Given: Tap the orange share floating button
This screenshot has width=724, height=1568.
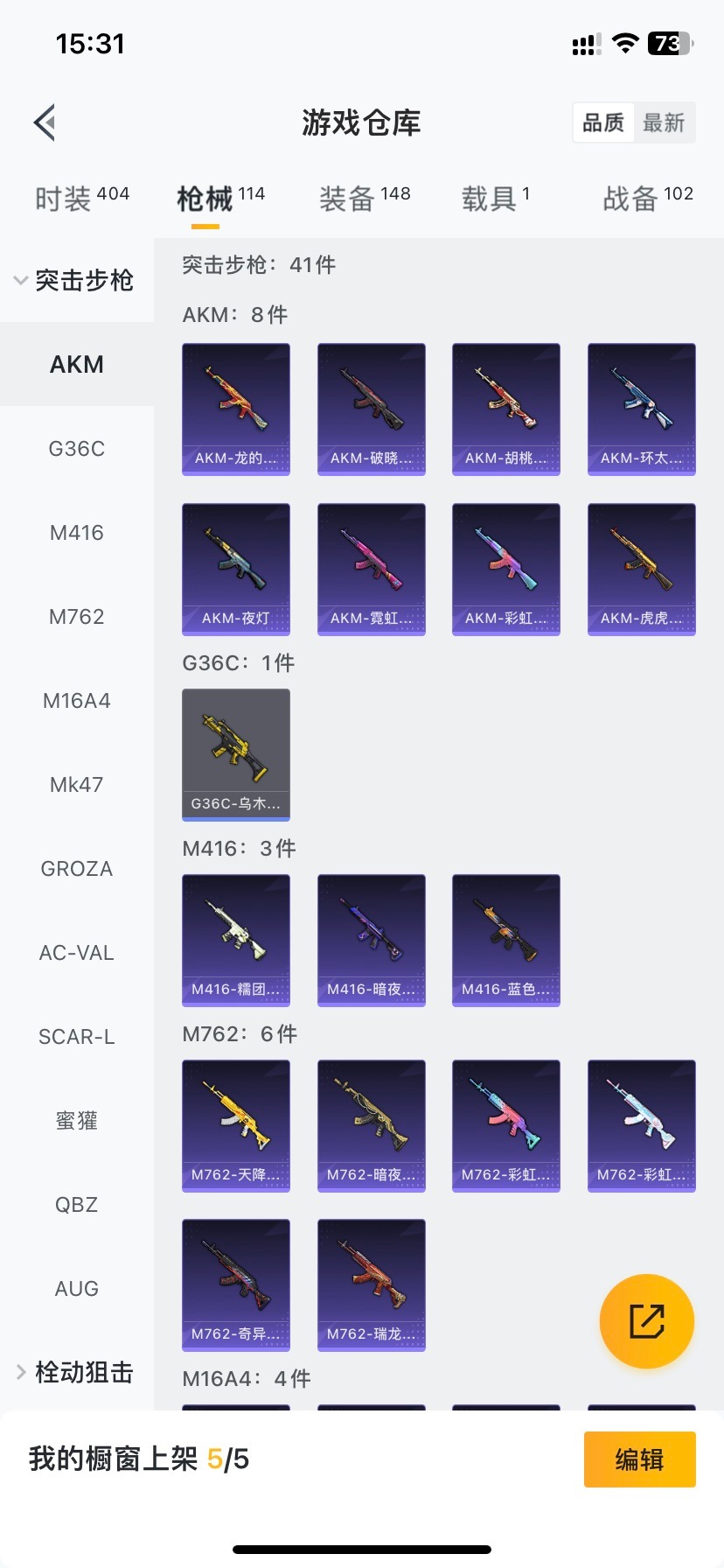Looking at the screenshot, I should point(647,1321).
